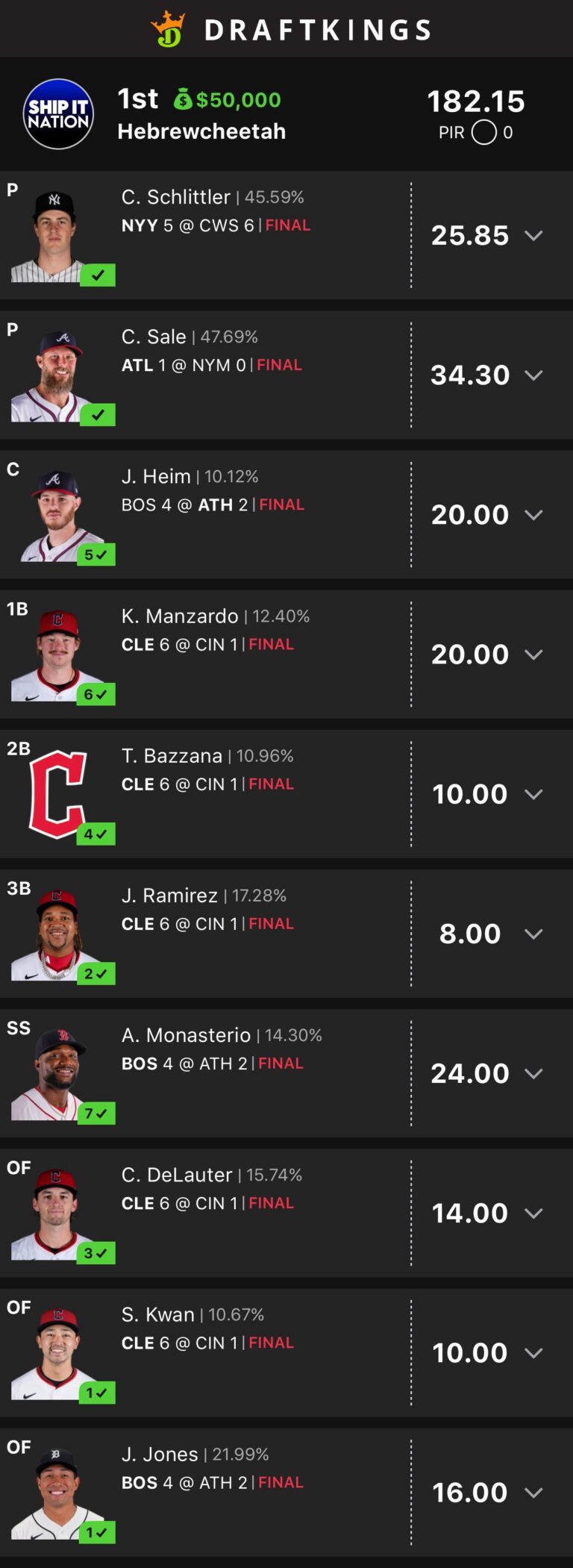The height and width of the screenshot is (1568, 573).
Task: Expand T. Bazzana's scoring chevron
Action: (x=533, y=794)
